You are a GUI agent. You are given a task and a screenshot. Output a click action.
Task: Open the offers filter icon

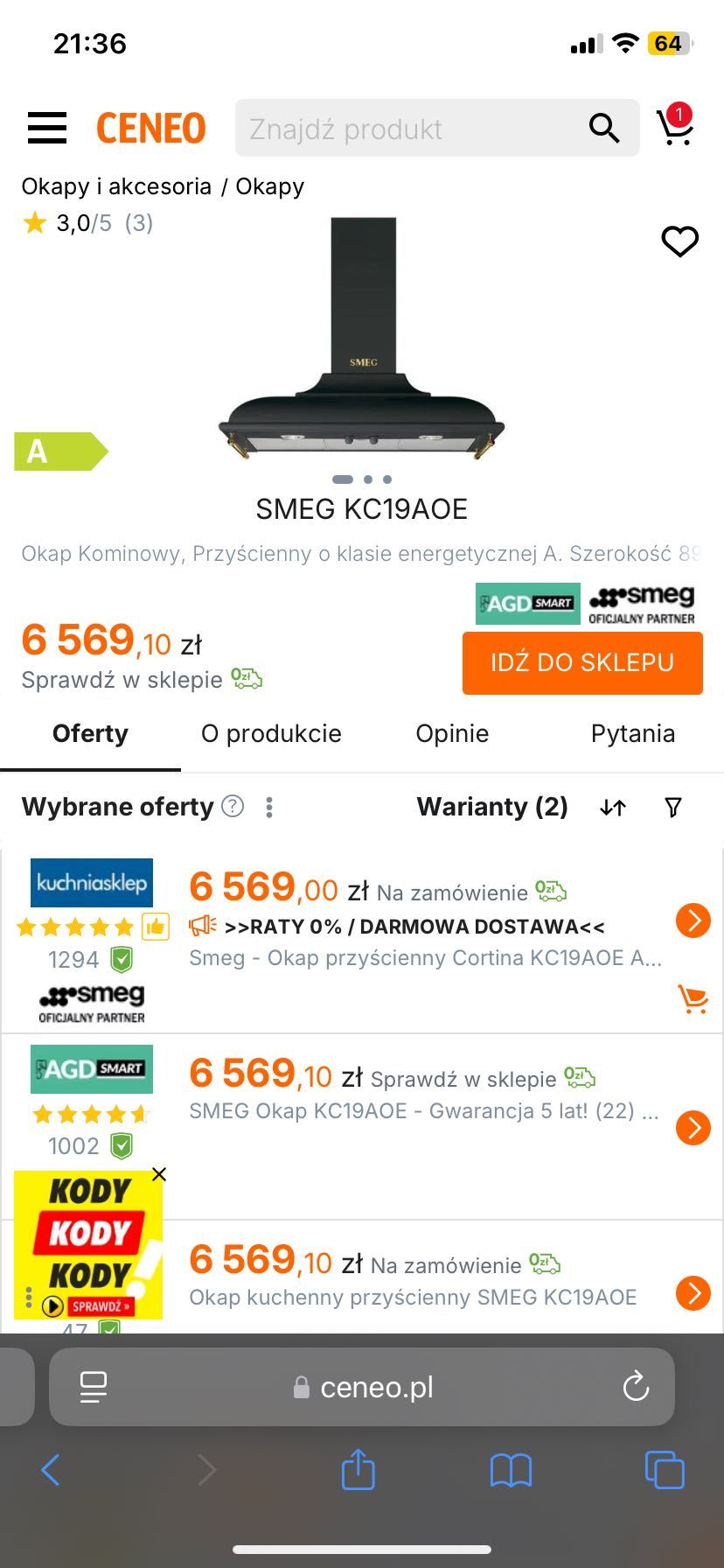point(672,808)
